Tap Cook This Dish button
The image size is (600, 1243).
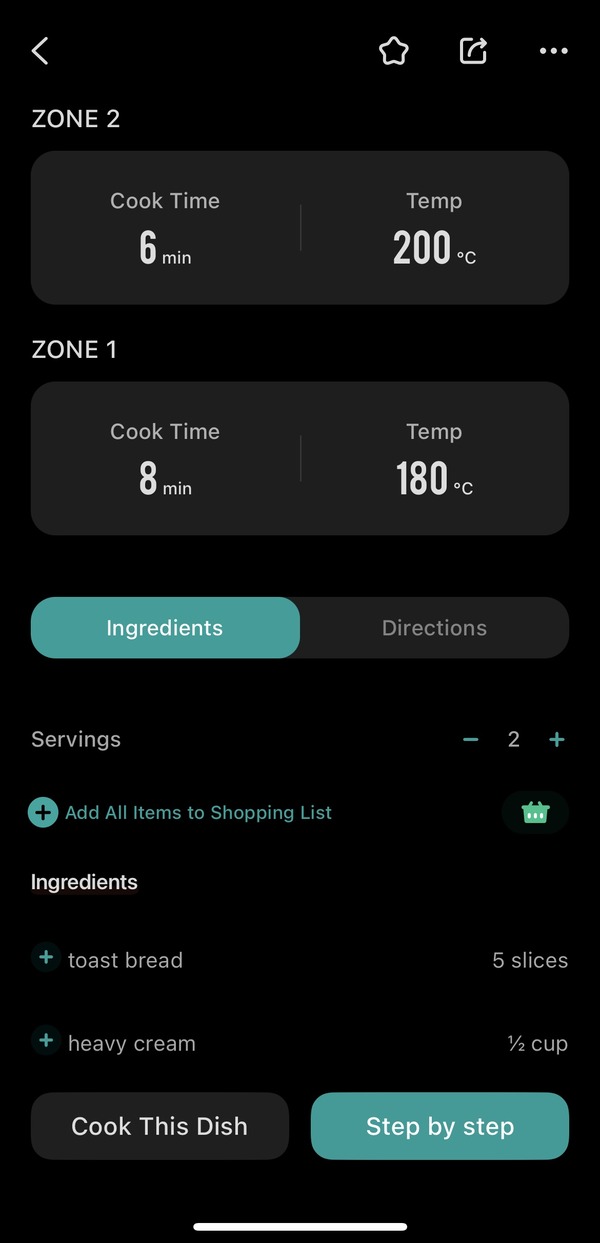point(160,1126)
